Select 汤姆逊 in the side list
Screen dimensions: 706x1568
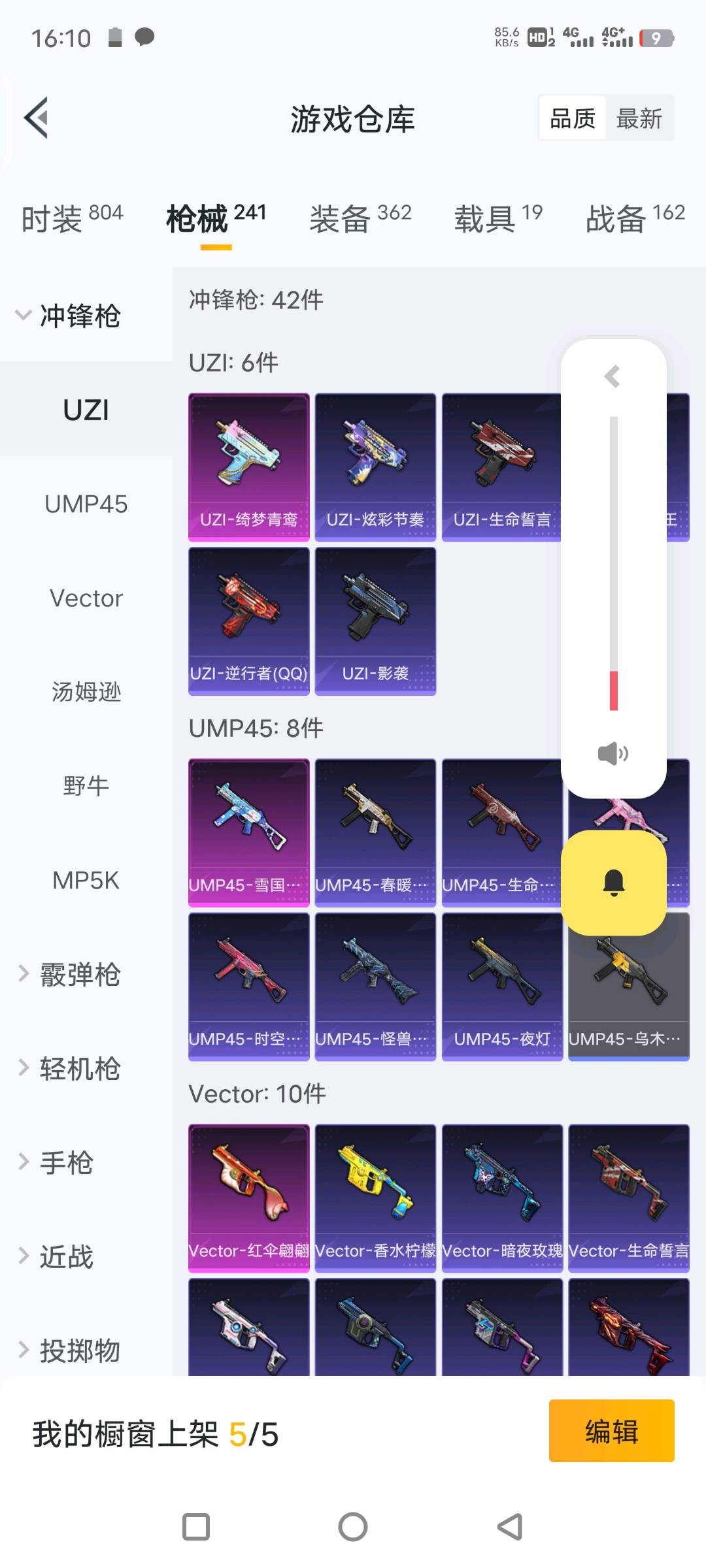point(86,692)
